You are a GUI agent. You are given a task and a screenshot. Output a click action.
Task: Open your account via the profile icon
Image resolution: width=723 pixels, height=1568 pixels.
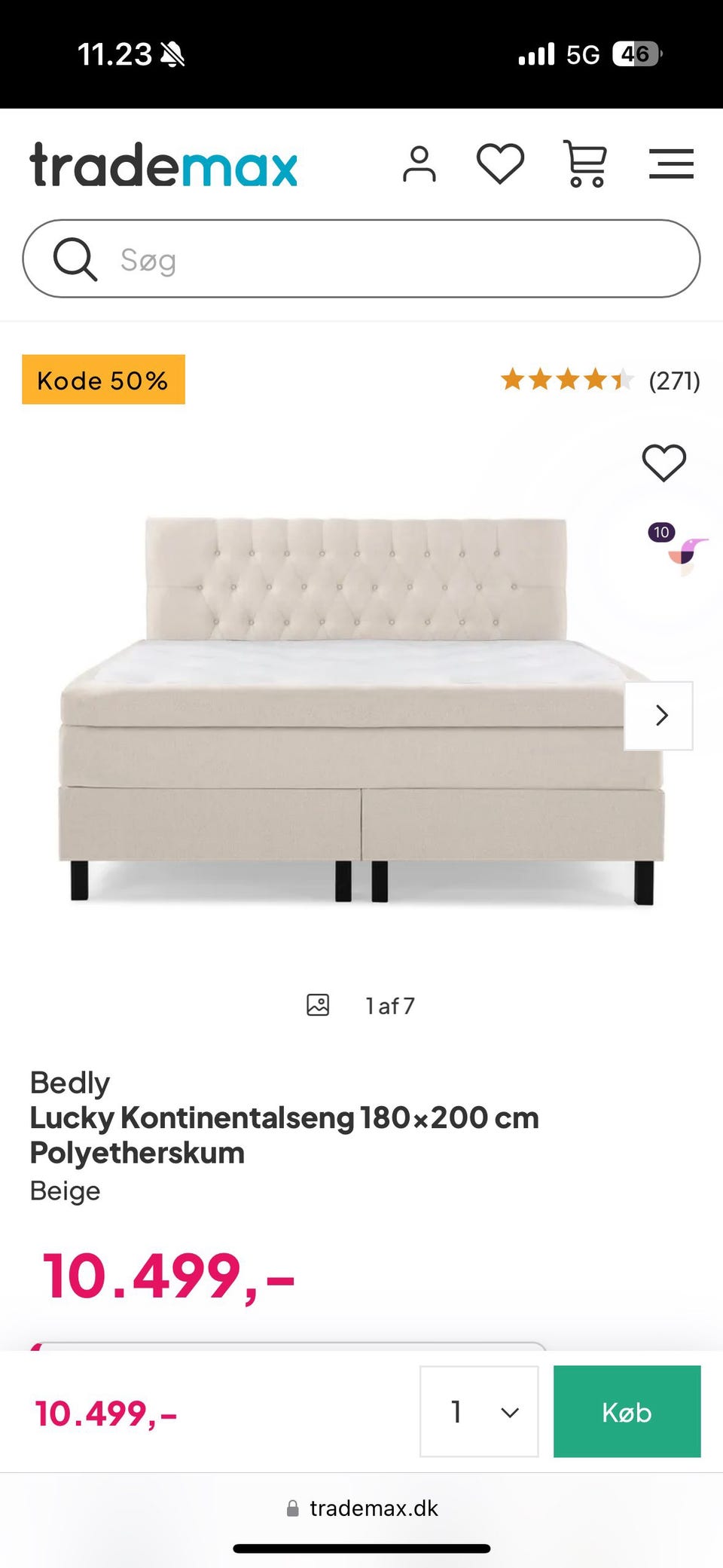click(x=420, y=164)
